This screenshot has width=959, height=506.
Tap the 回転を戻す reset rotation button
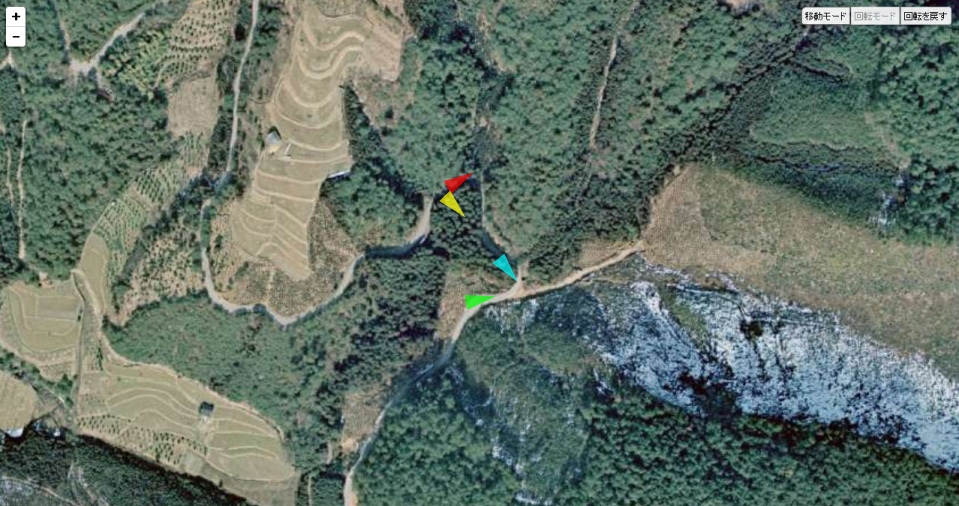tap(925, 16)
